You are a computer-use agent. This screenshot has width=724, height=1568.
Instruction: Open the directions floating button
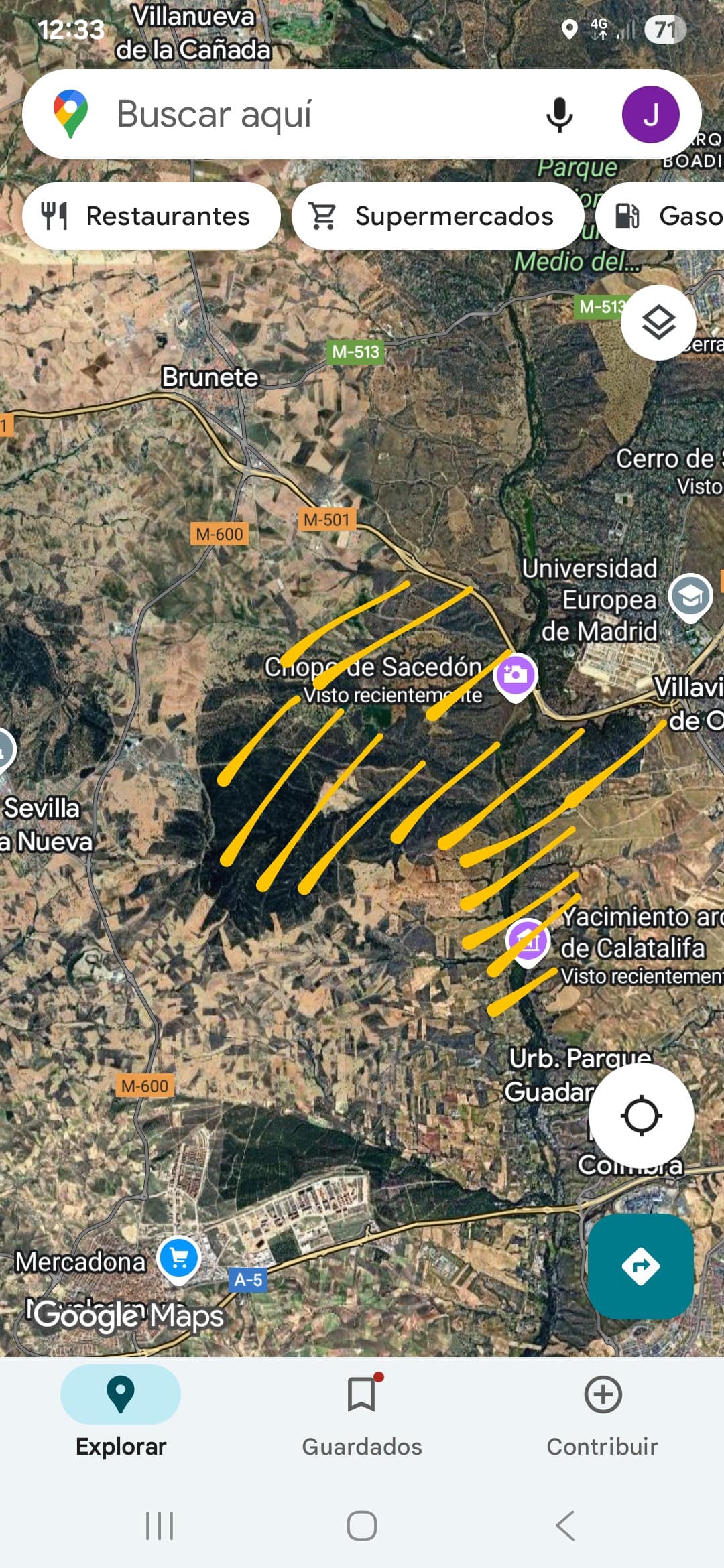[x=641, y=1266]
